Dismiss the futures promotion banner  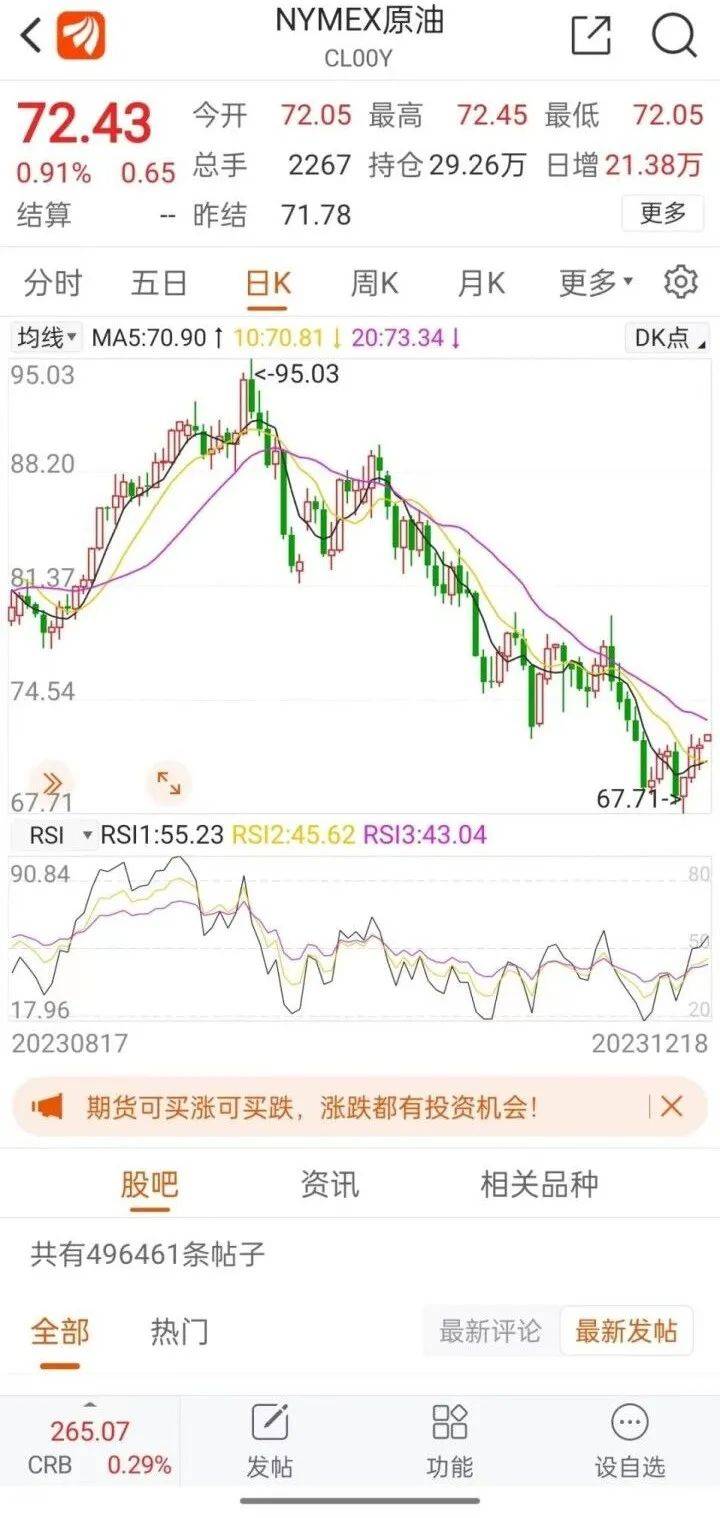pos(671,1106)
